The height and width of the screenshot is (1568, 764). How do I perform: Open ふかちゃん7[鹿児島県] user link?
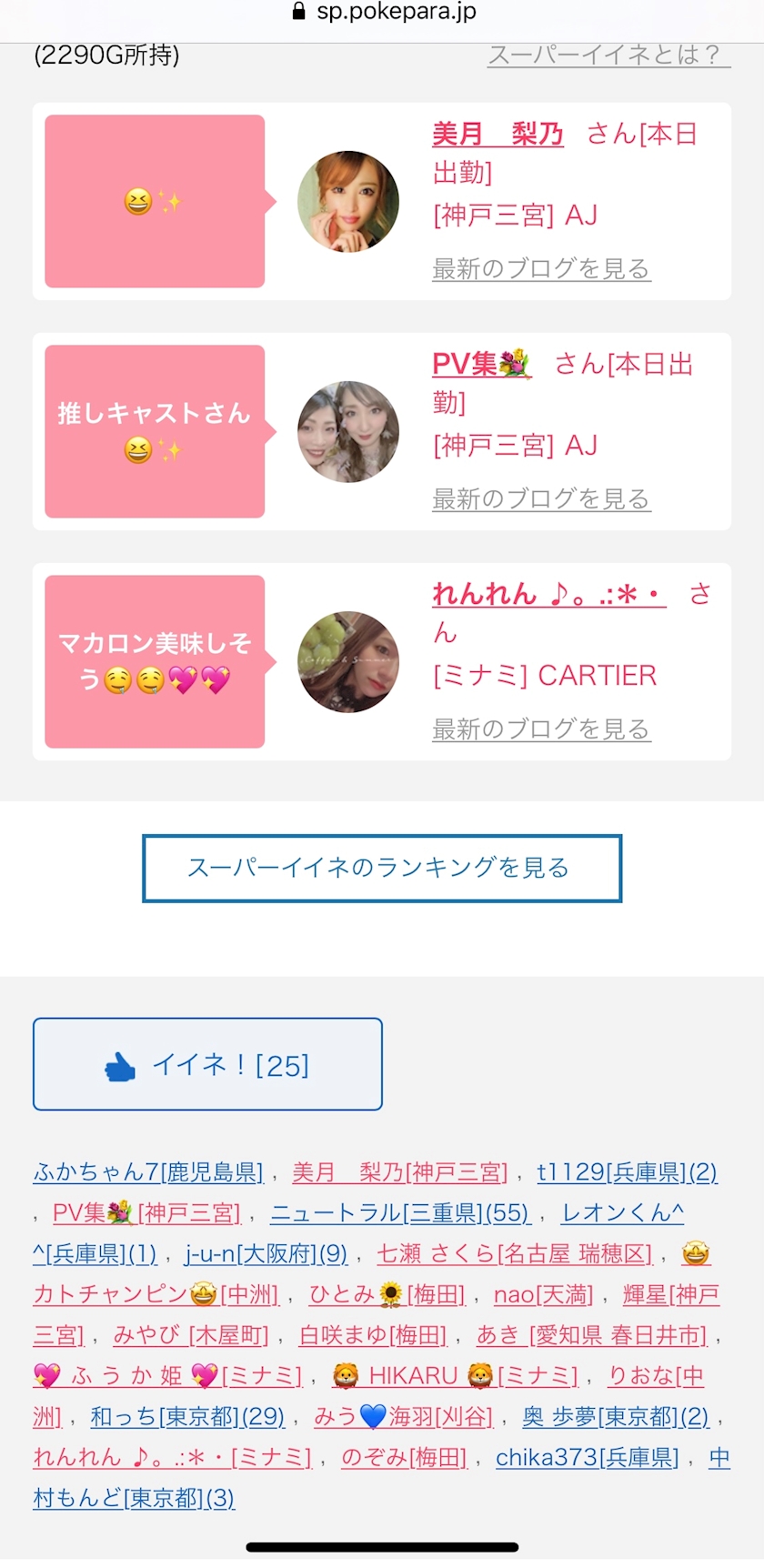148,1172
